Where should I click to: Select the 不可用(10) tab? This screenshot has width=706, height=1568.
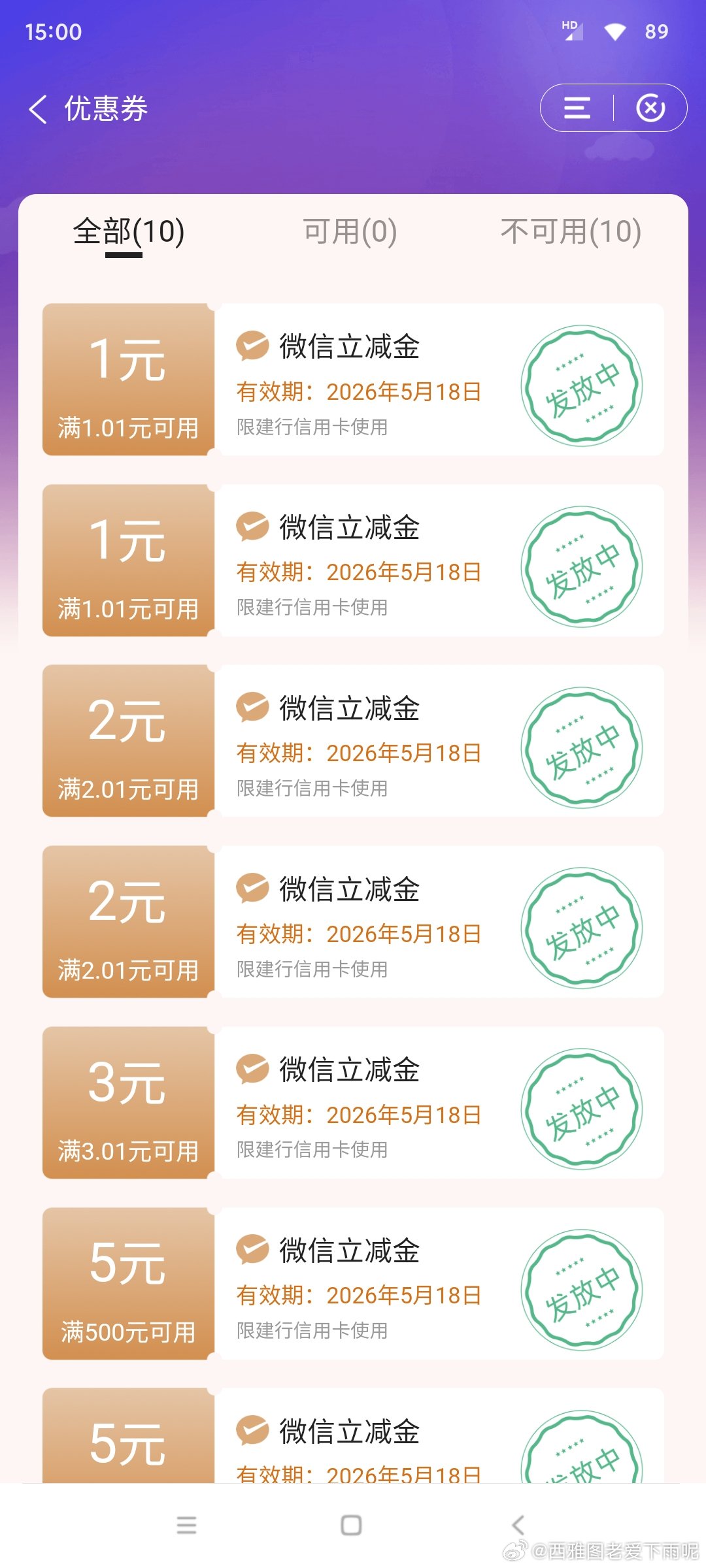point(571,232)
